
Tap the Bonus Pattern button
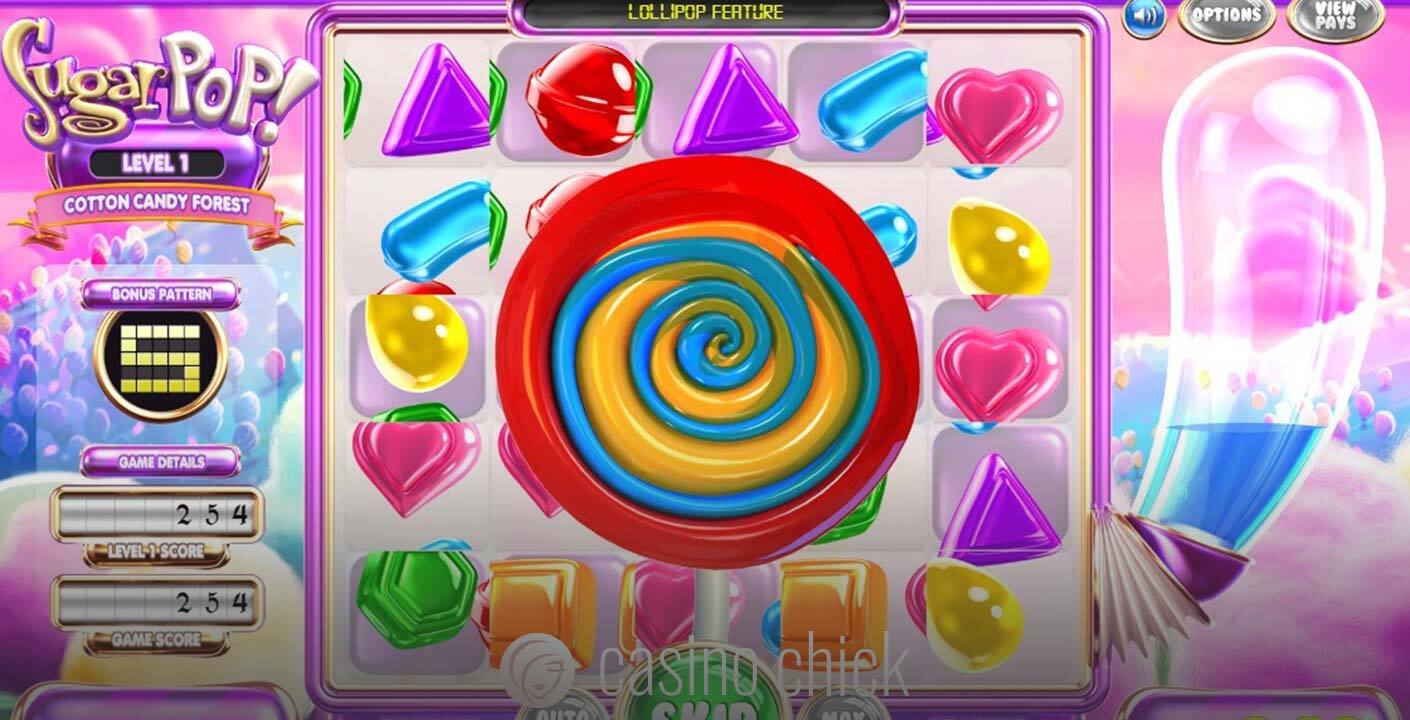point(161,295)
